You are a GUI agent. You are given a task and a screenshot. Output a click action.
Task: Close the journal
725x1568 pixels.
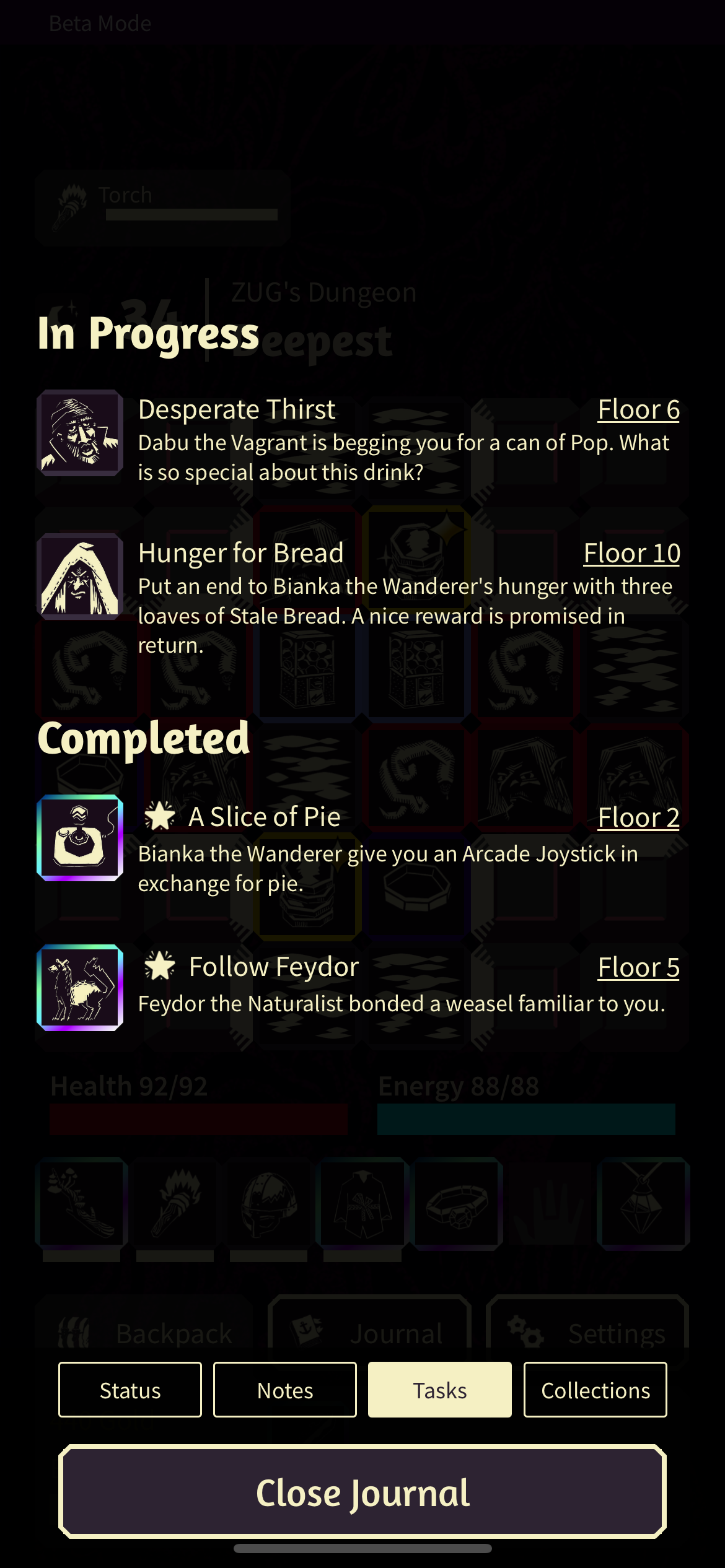pyautogui.click(x=362, y=1492)
